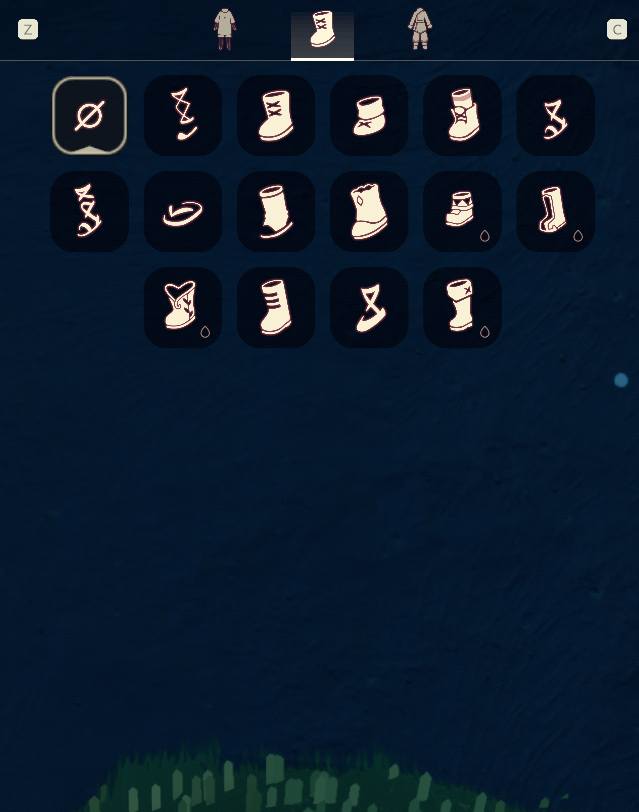Viewport: 639px width, 812px height.
Task: Switch to the full bodysuit tab
Action: click(420, 29)
